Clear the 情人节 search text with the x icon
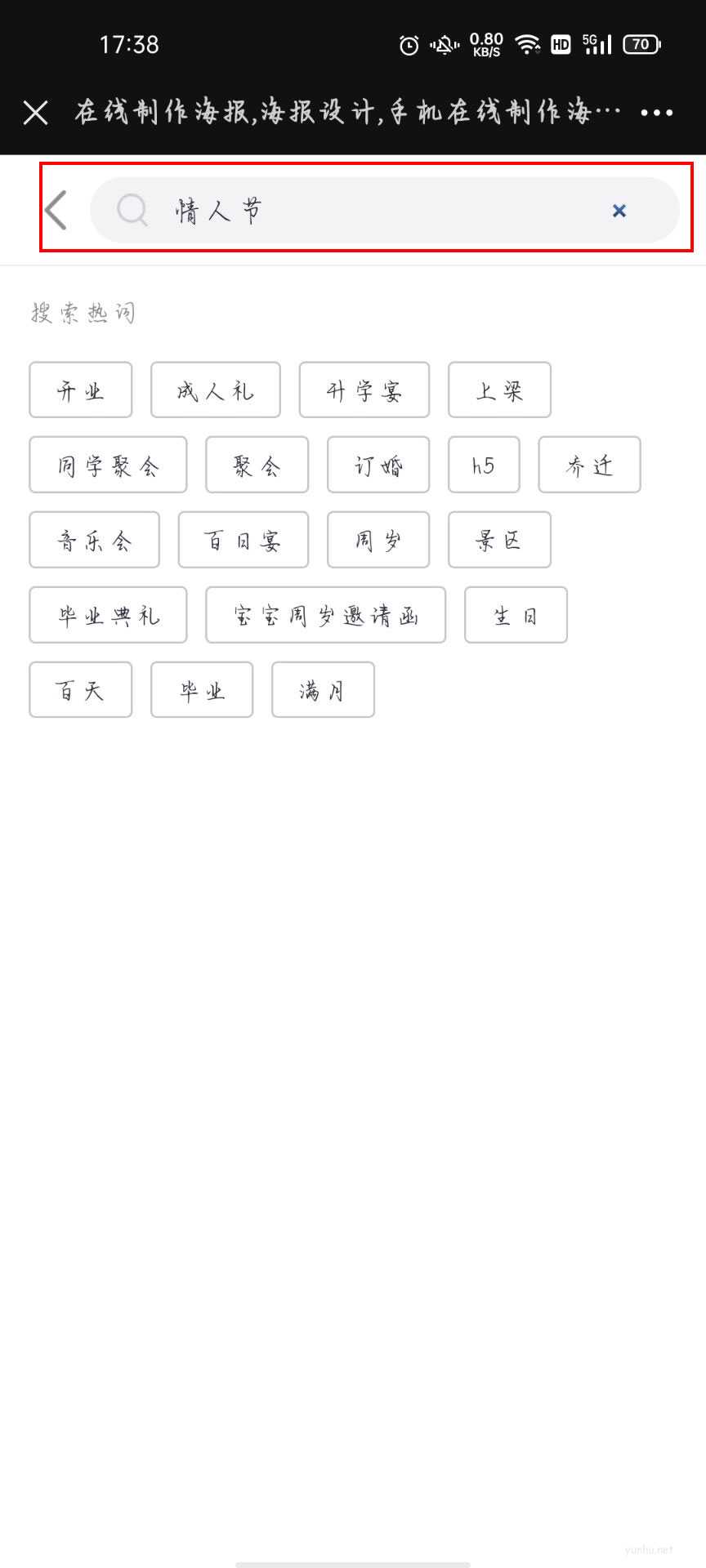 619,211
